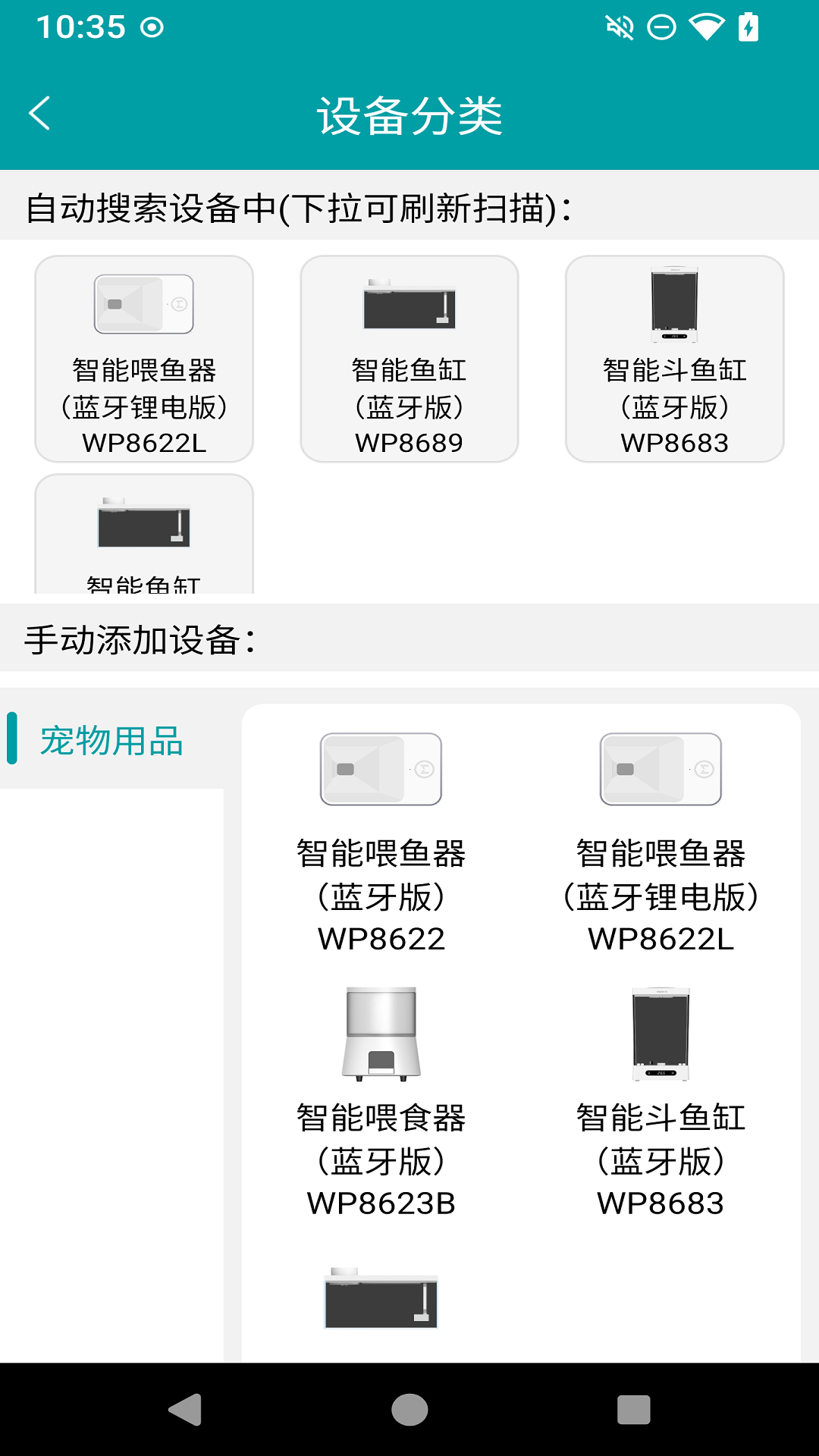Tap the Wi-Fi indicator in the status bar
Screen dimensions: 819x1456
[x=706, y=27]
